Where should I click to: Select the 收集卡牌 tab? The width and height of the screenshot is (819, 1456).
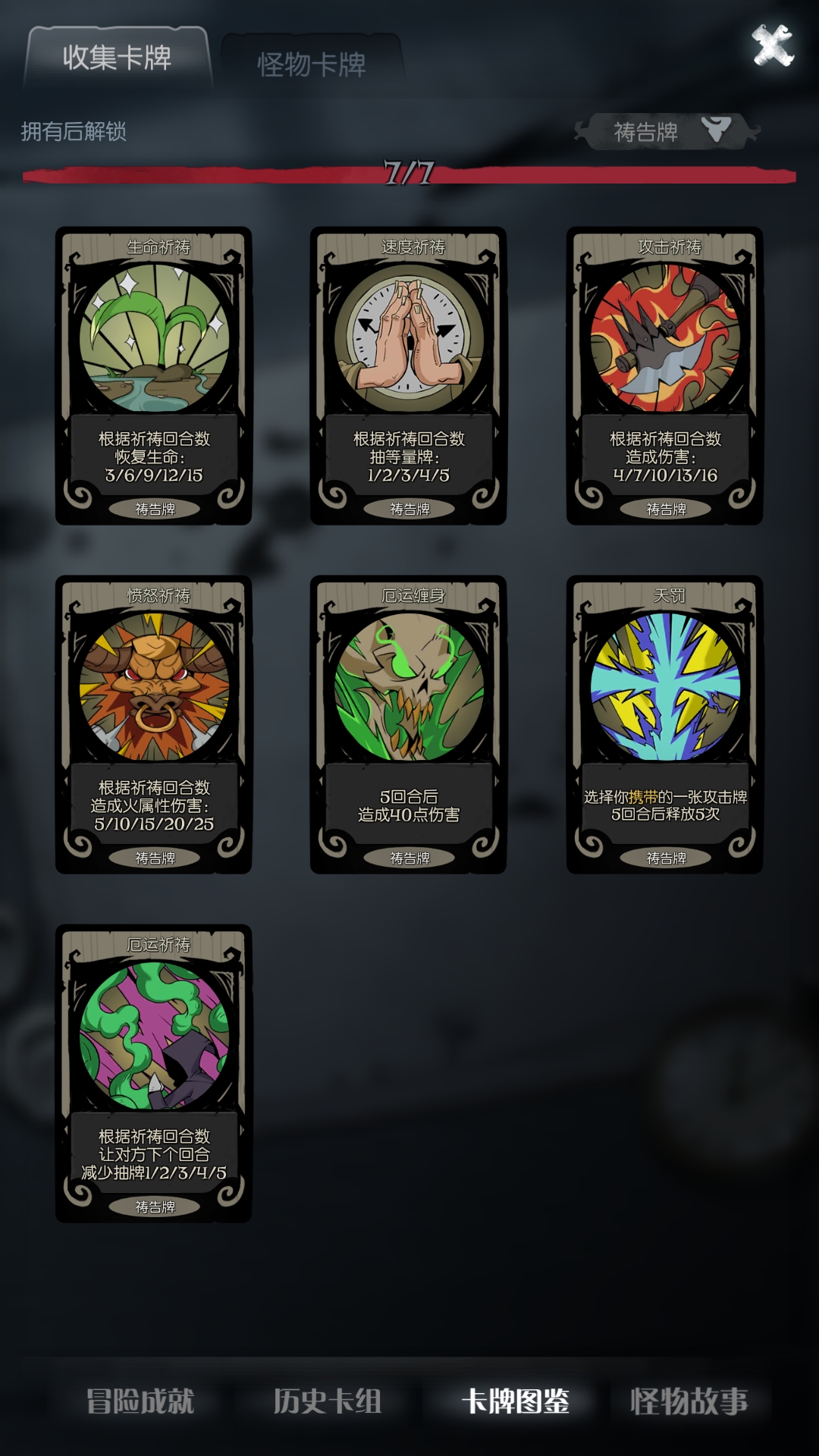118,58
